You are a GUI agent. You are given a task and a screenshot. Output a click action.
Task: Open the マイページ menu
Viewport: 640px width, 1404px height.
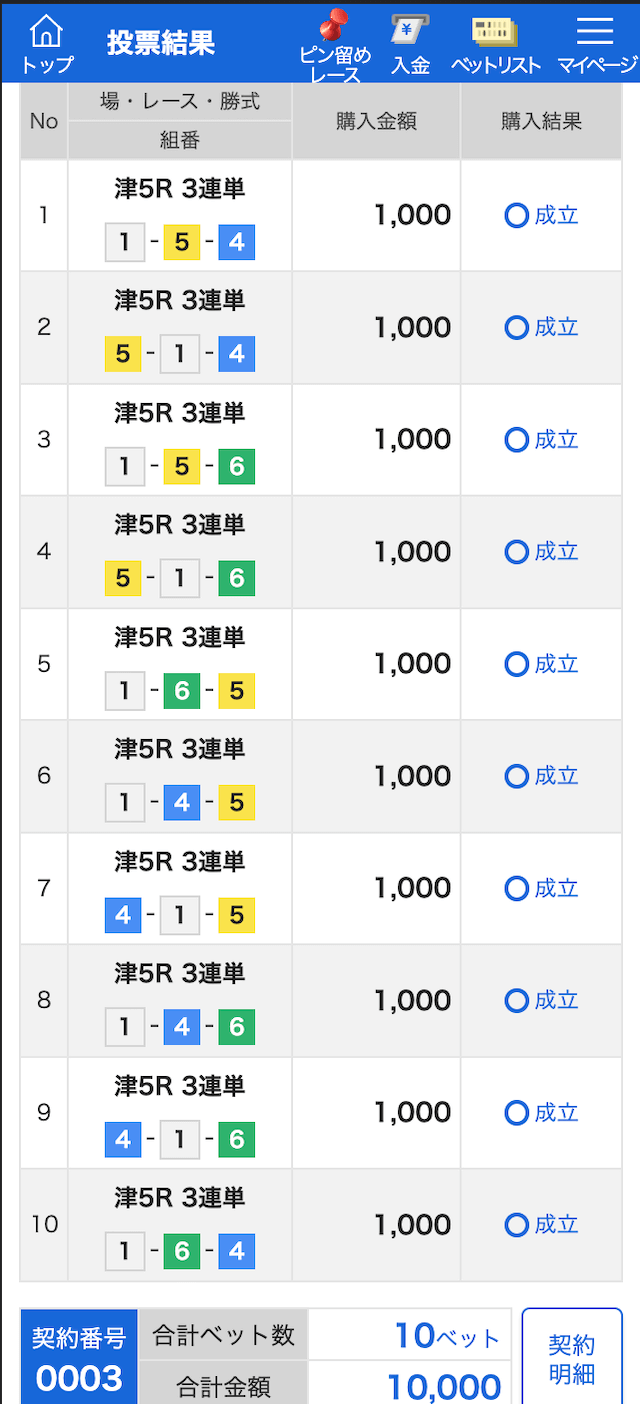[597, 45]
